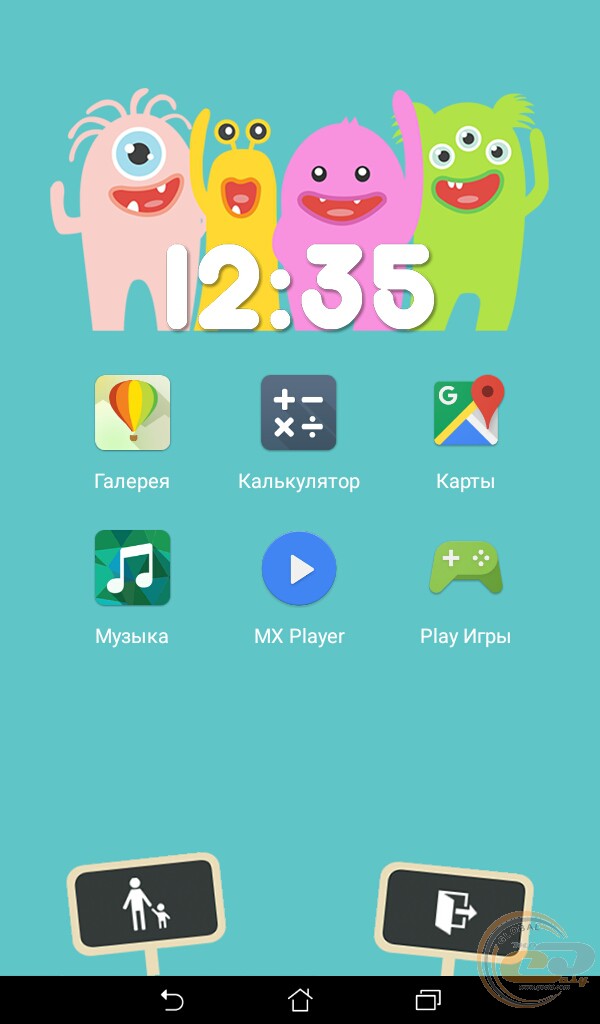The image size is (600, 1024).
Task: Go back using navigation bar
Action: [172, 999]
